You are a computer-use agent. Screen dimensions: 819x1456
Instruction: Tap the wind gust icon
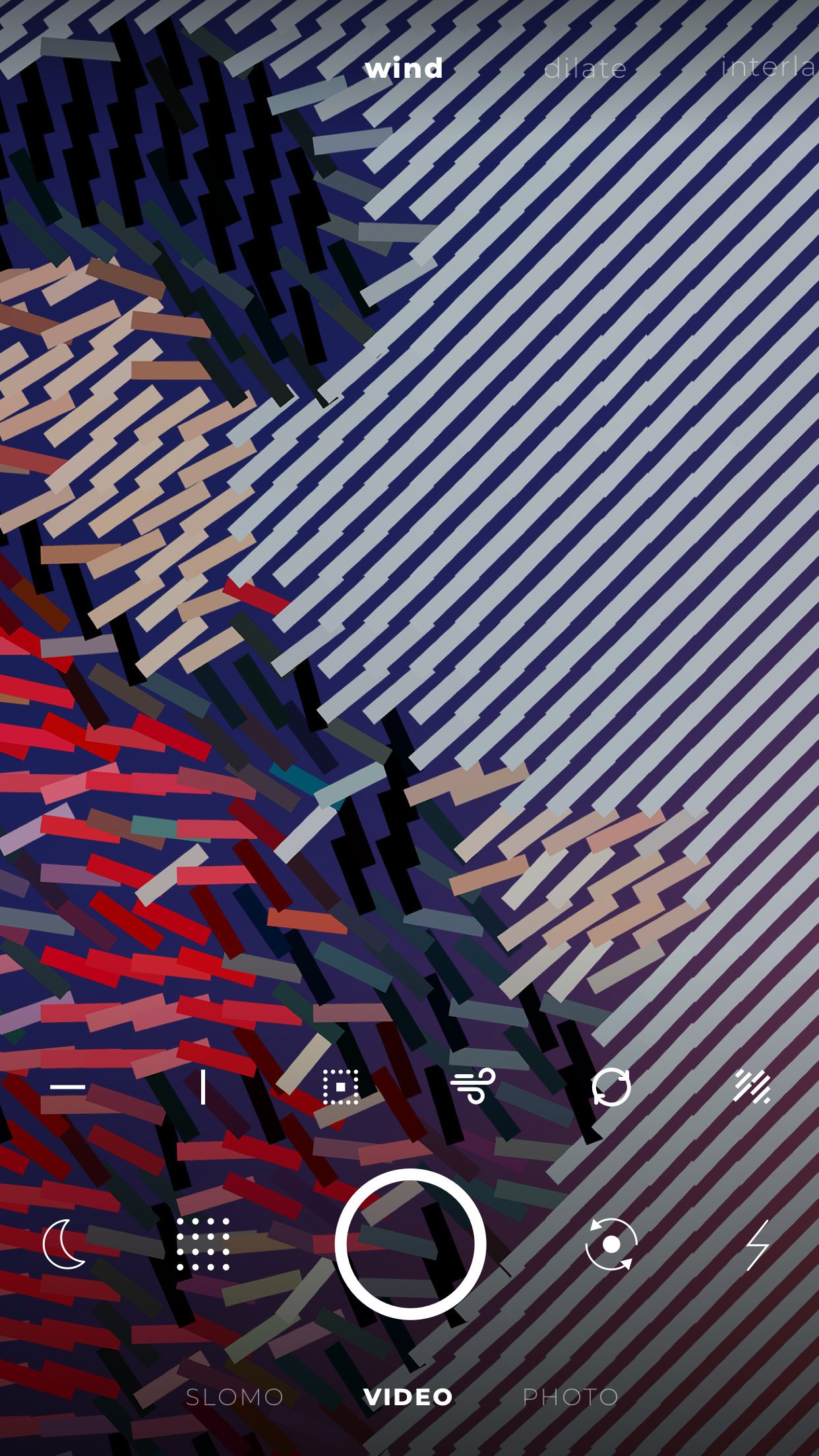[473, 1087]
